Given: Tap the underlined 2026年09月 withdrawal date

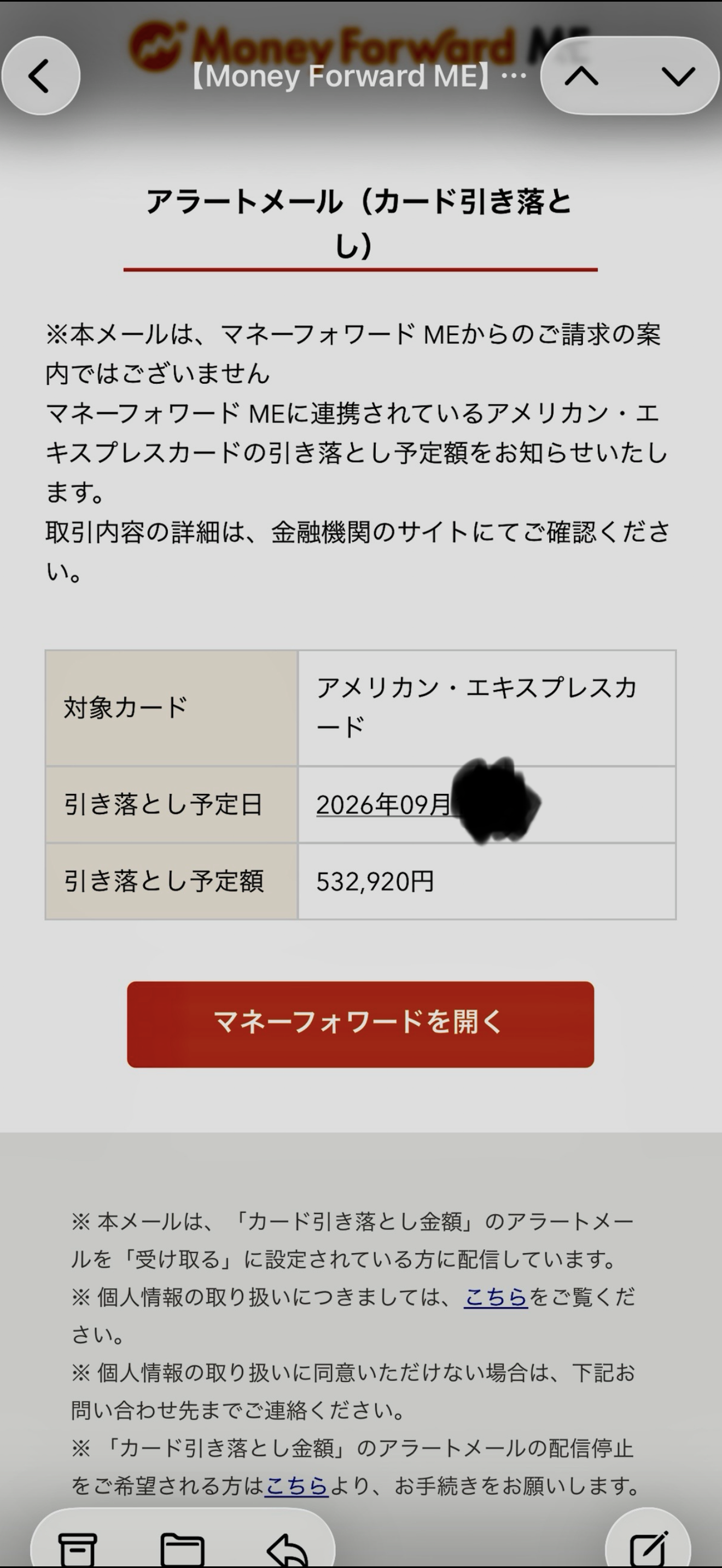Looking at the screenshot, I should click(383, 805).
